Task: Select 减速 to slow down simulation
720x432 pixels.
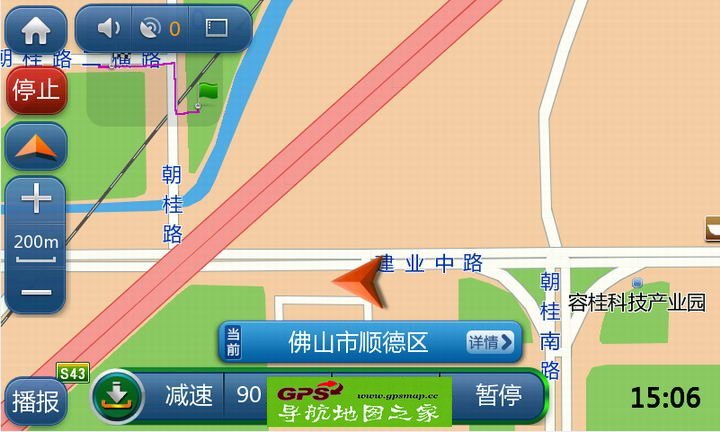Action: 189,397
